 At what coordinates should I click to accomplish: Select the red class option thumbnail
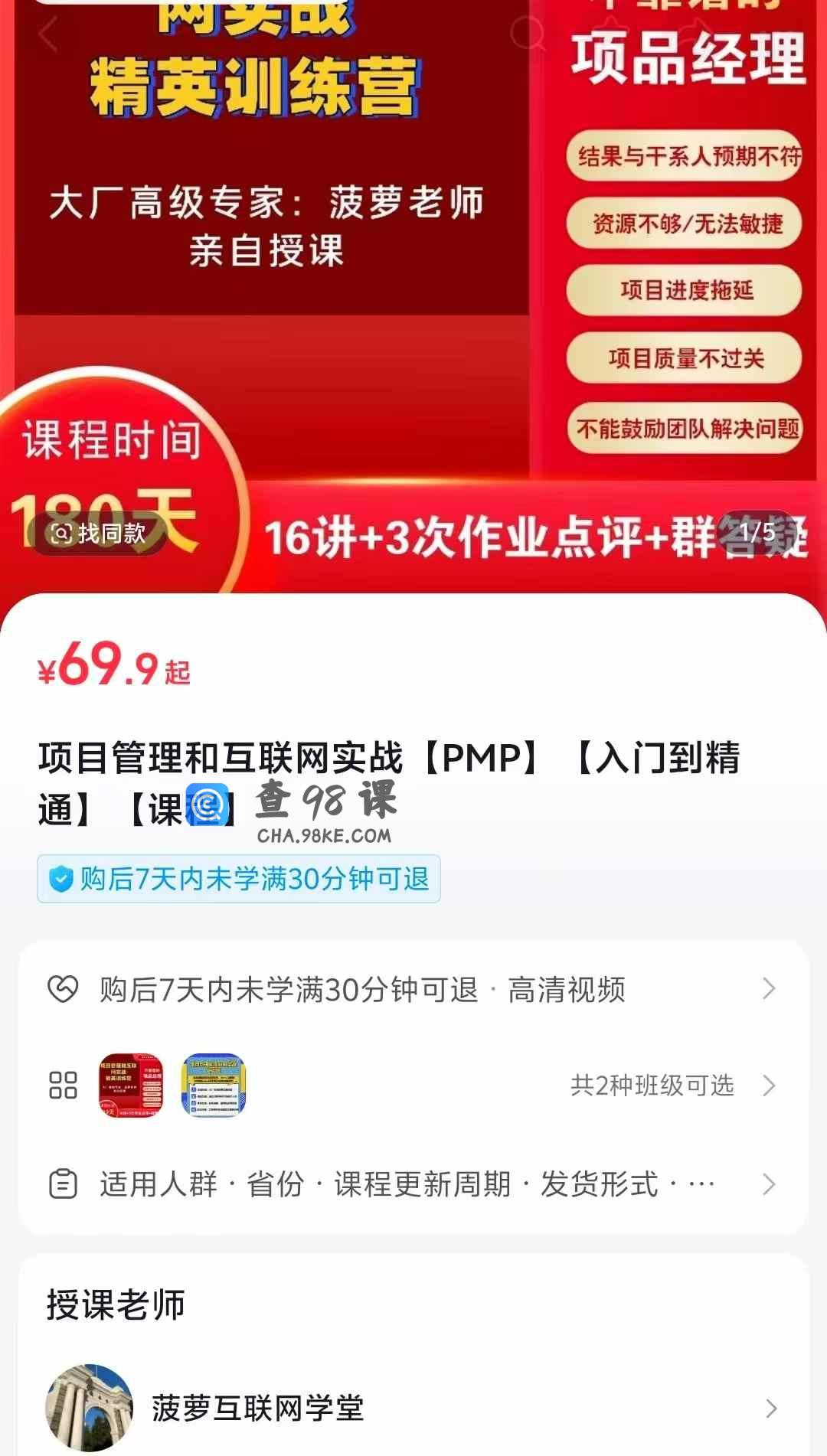tap(131, 1085)
